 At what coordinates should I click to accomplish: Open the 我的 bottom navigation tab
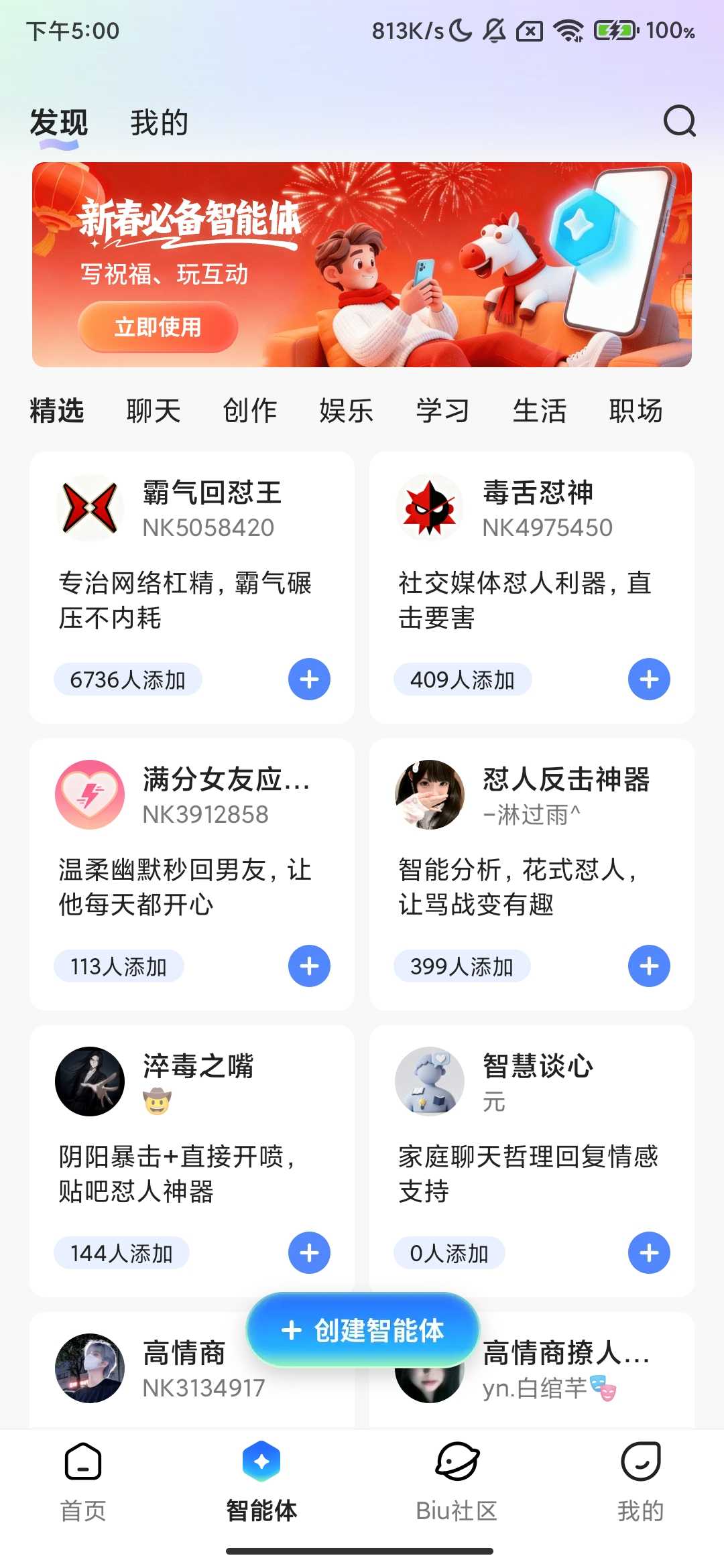pos(640,1480)
